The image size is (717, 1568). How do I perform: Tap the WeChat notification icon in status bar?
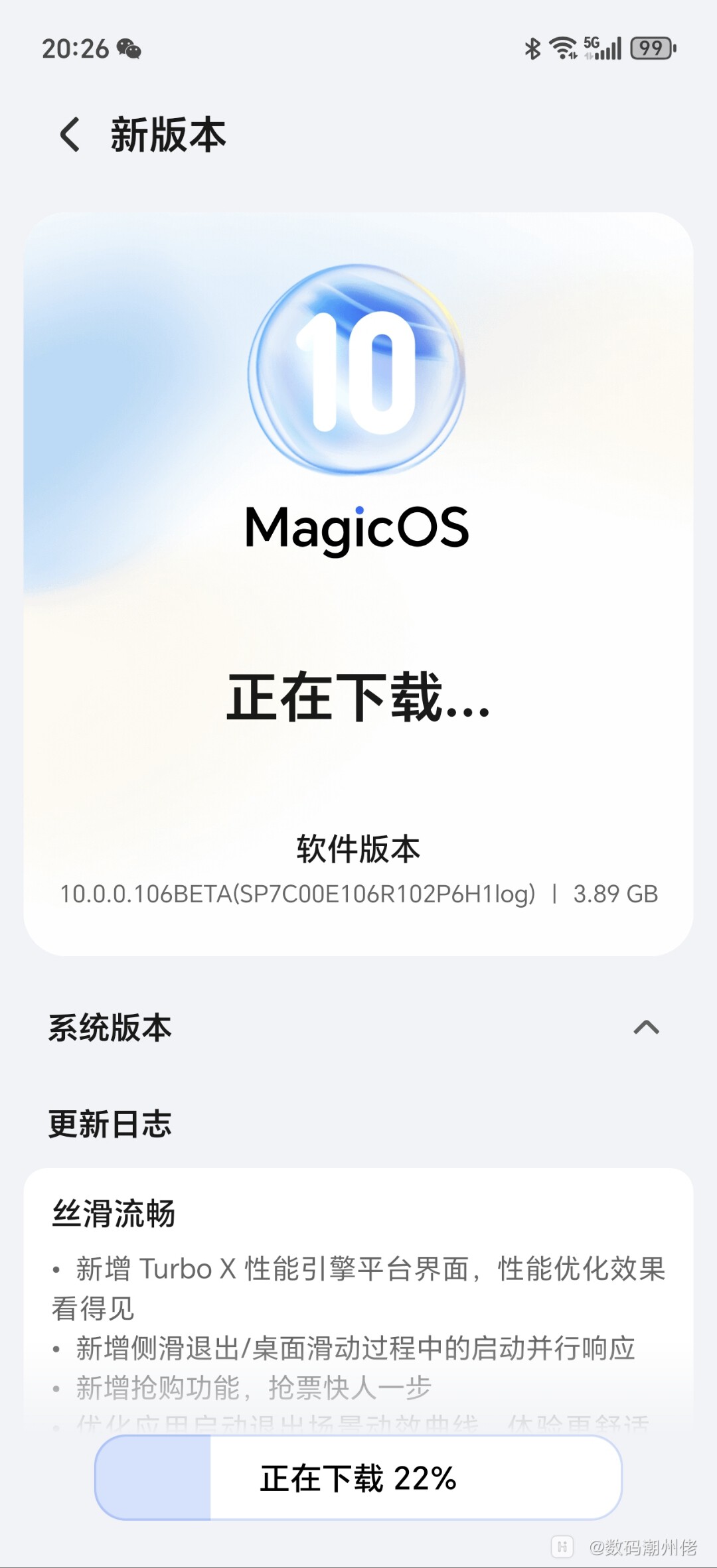128,48
